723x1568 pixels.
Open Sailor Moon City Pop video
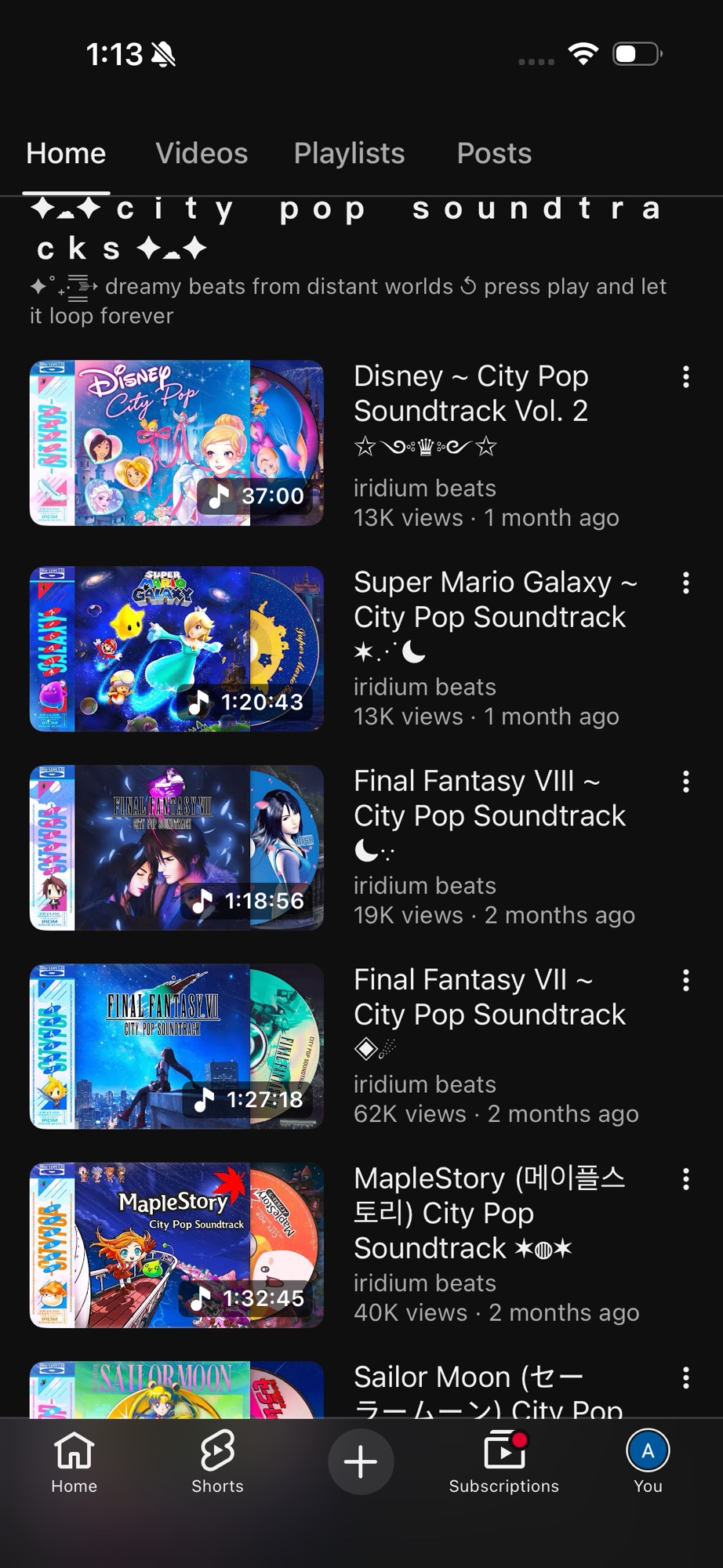[176, 1392]
